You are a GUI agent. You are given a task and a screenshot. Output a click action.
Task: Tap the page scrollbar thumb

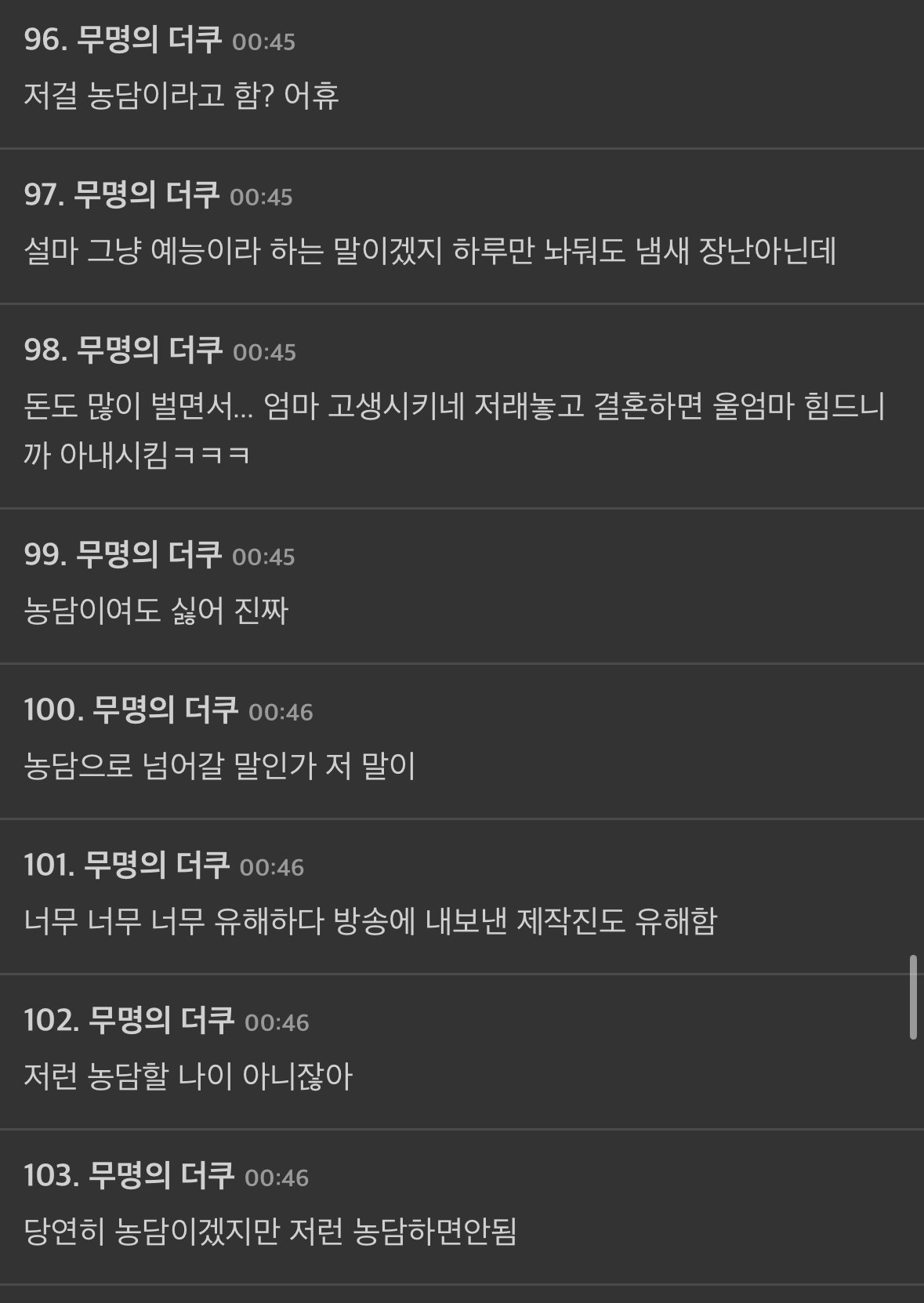(913, 997)
